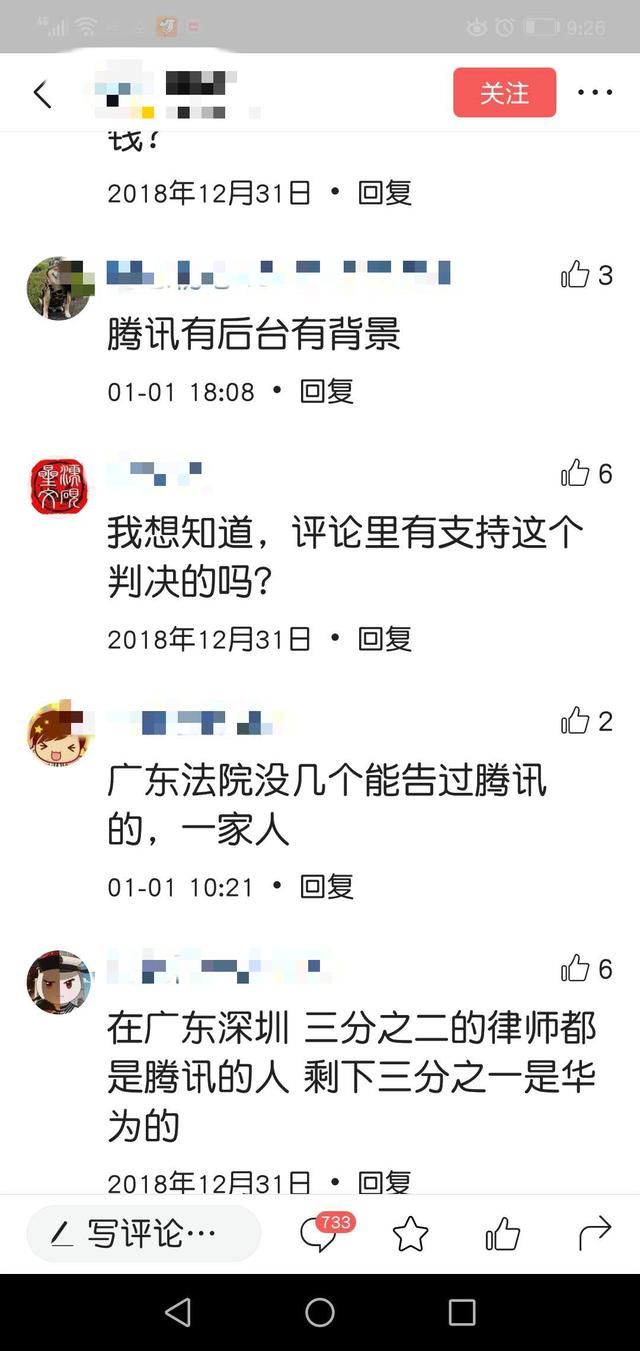The width and height of the screenshot is (640, 1351).
Task: Like the comment asking 评论里有支持这个判决的吗
Action: 576,473
